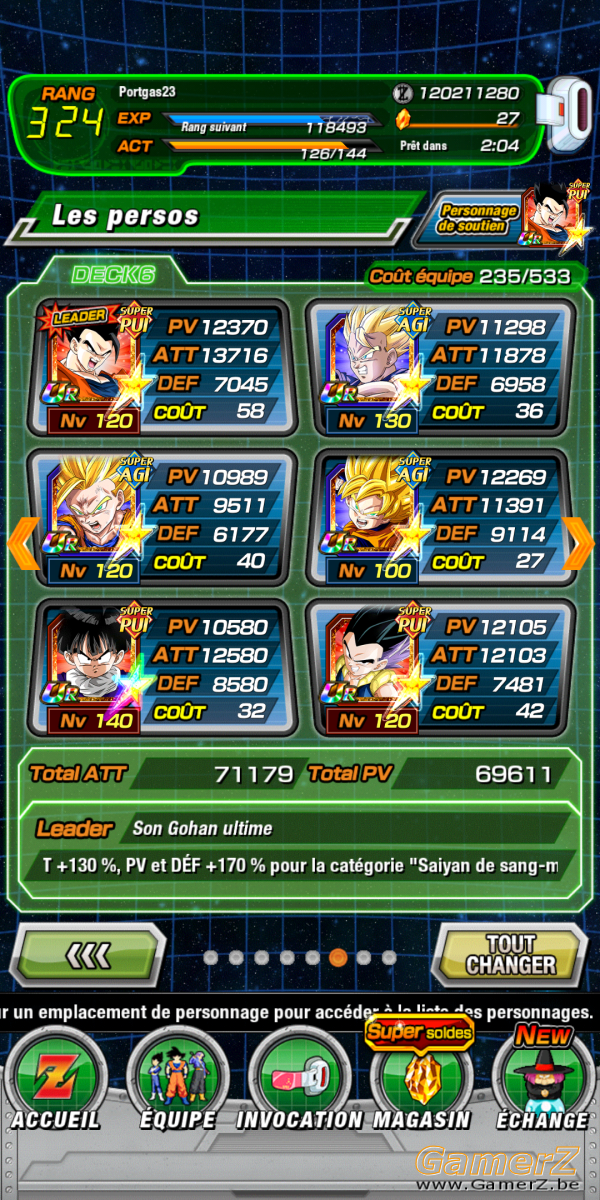Image resolution: width=600 pixels, height=1200 pixels.
Task: Select the character slot with coût 40
Action: (x=160, y=517)
